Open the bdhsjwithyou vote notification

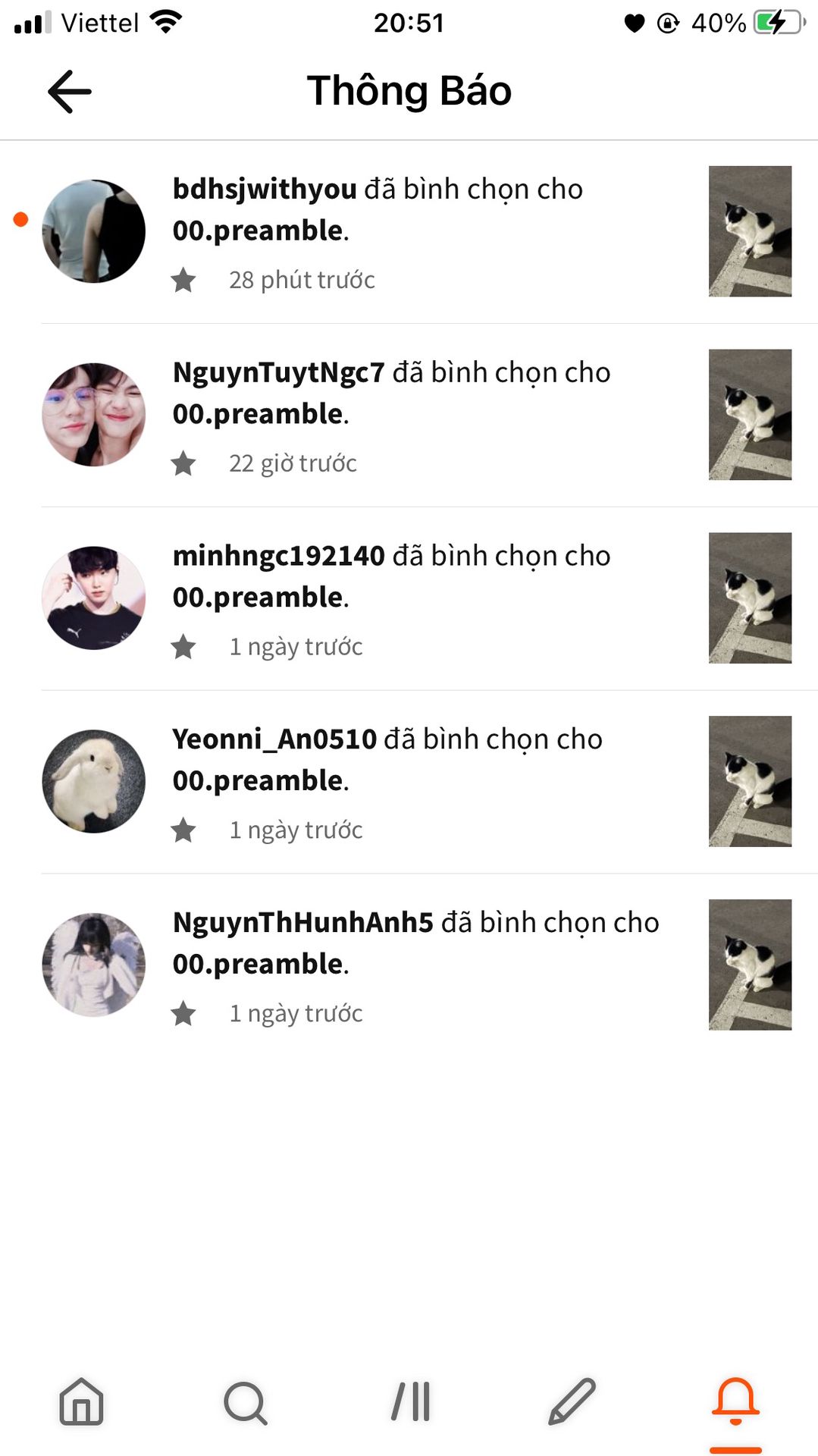409,231
